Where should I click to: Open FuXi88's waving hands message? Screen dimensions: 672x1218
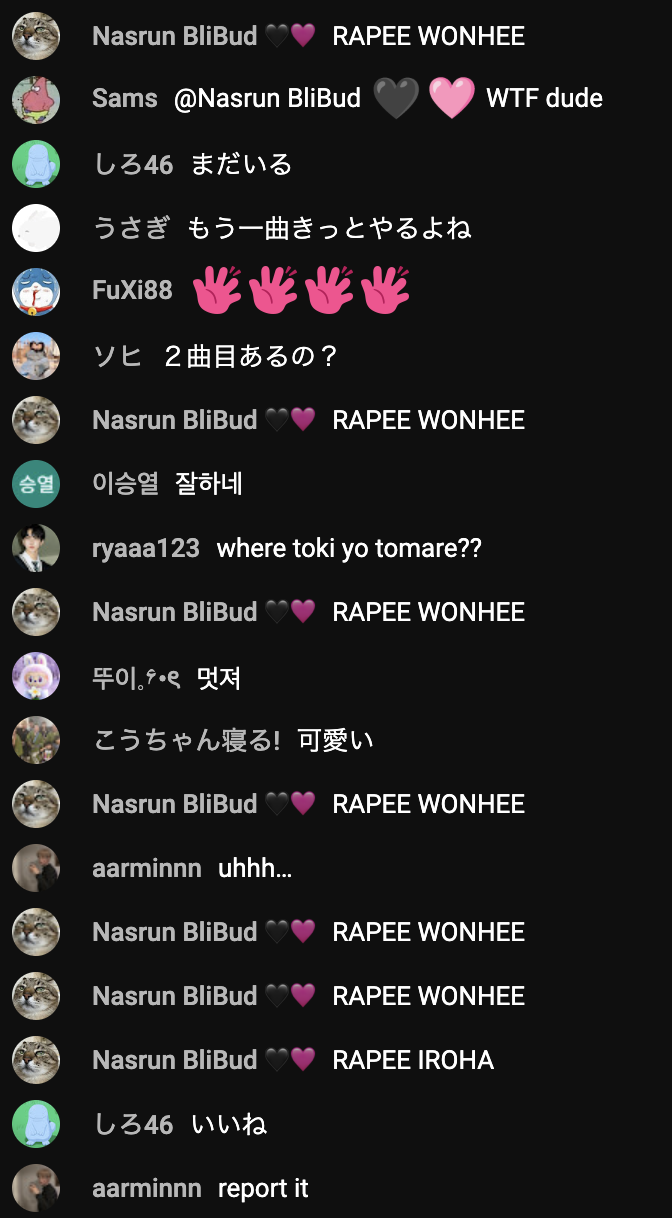336,291
